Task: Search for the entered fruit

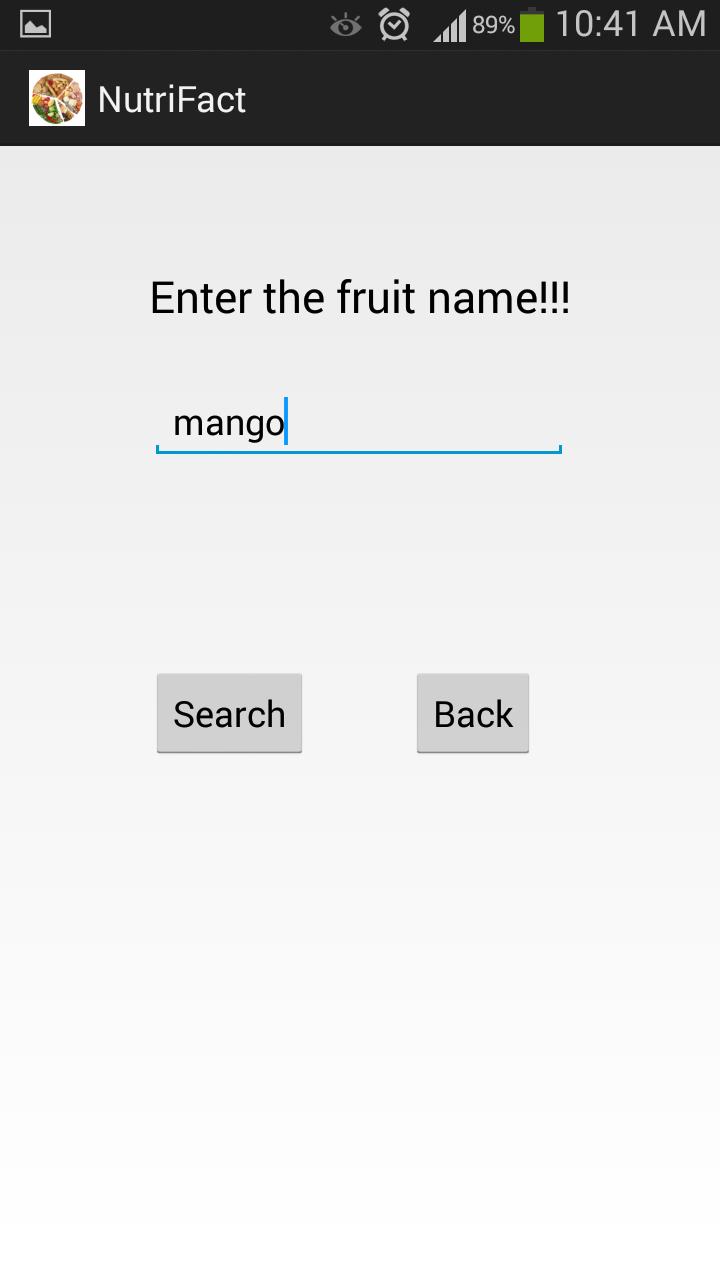Action: click(229, 713)
